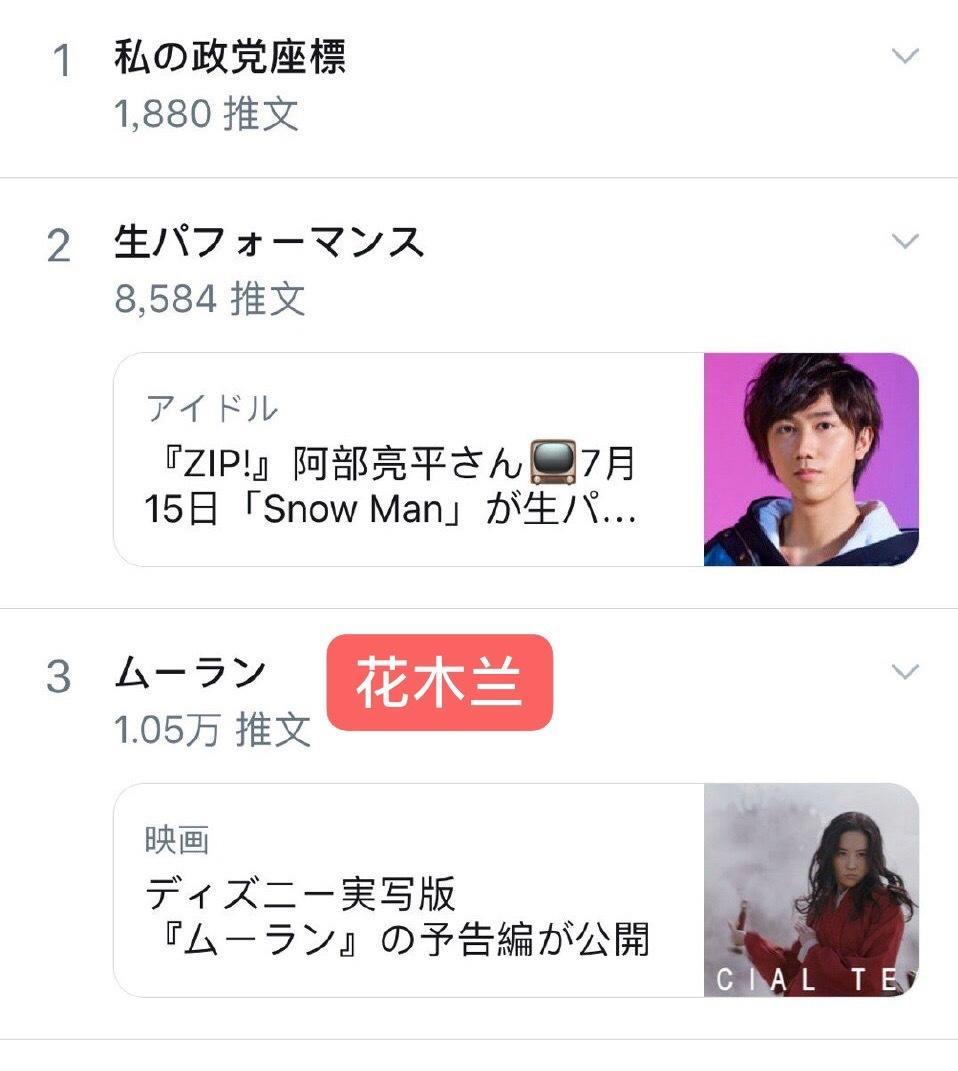
Task: Expand options for ムーラン trend
Action: point(904,672)
